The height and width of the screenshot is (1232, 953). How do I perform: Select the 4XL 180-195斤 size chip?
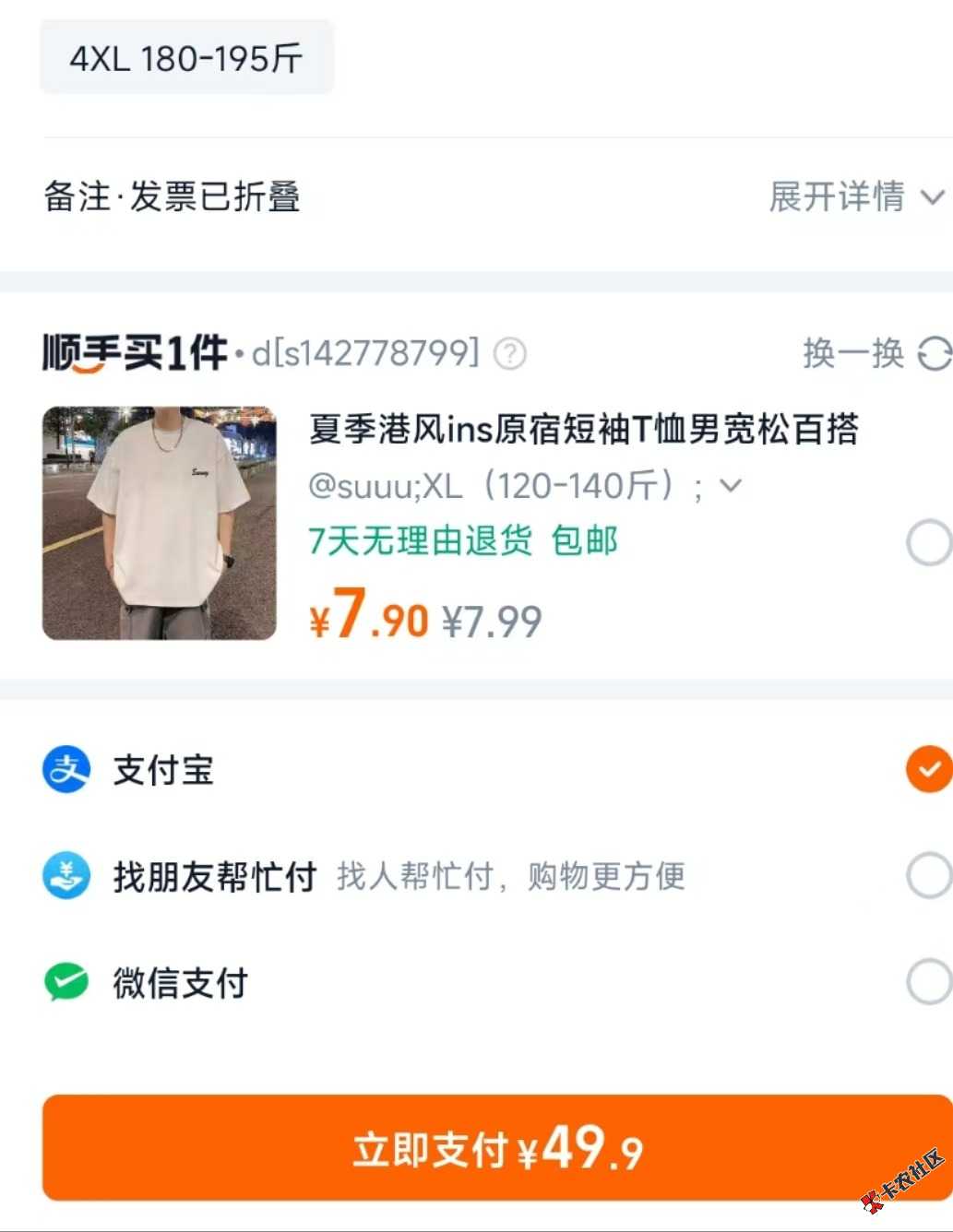click(x=185, y=58)
